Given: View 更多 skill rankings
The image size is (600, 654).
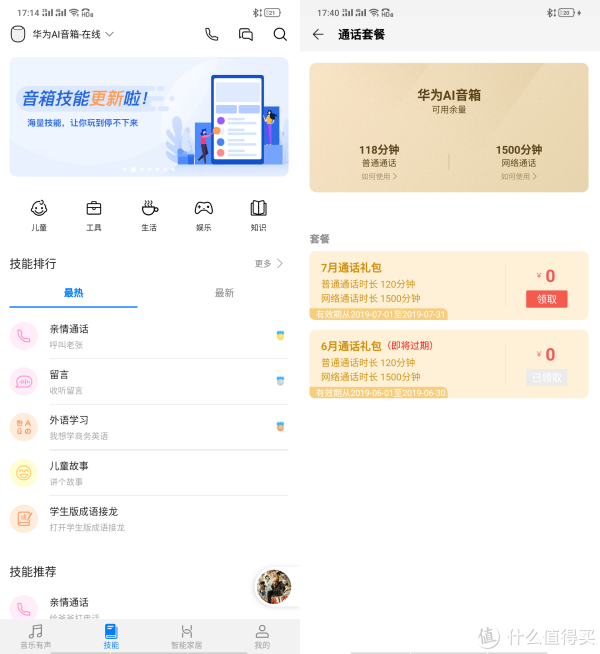Looking at the screenshot, I should click(x=268, y=264).
